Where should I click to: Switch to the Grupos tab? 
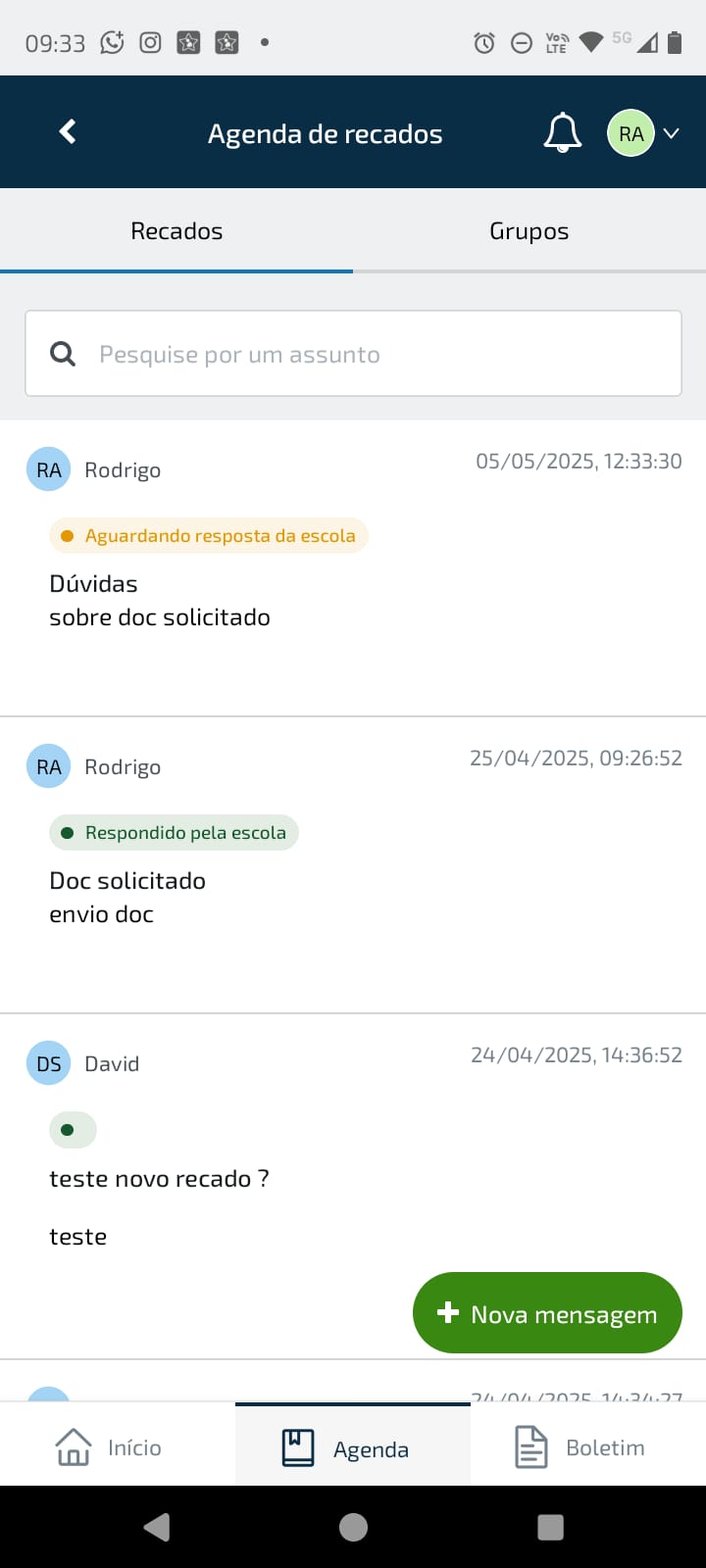click(x=529, y=231)
